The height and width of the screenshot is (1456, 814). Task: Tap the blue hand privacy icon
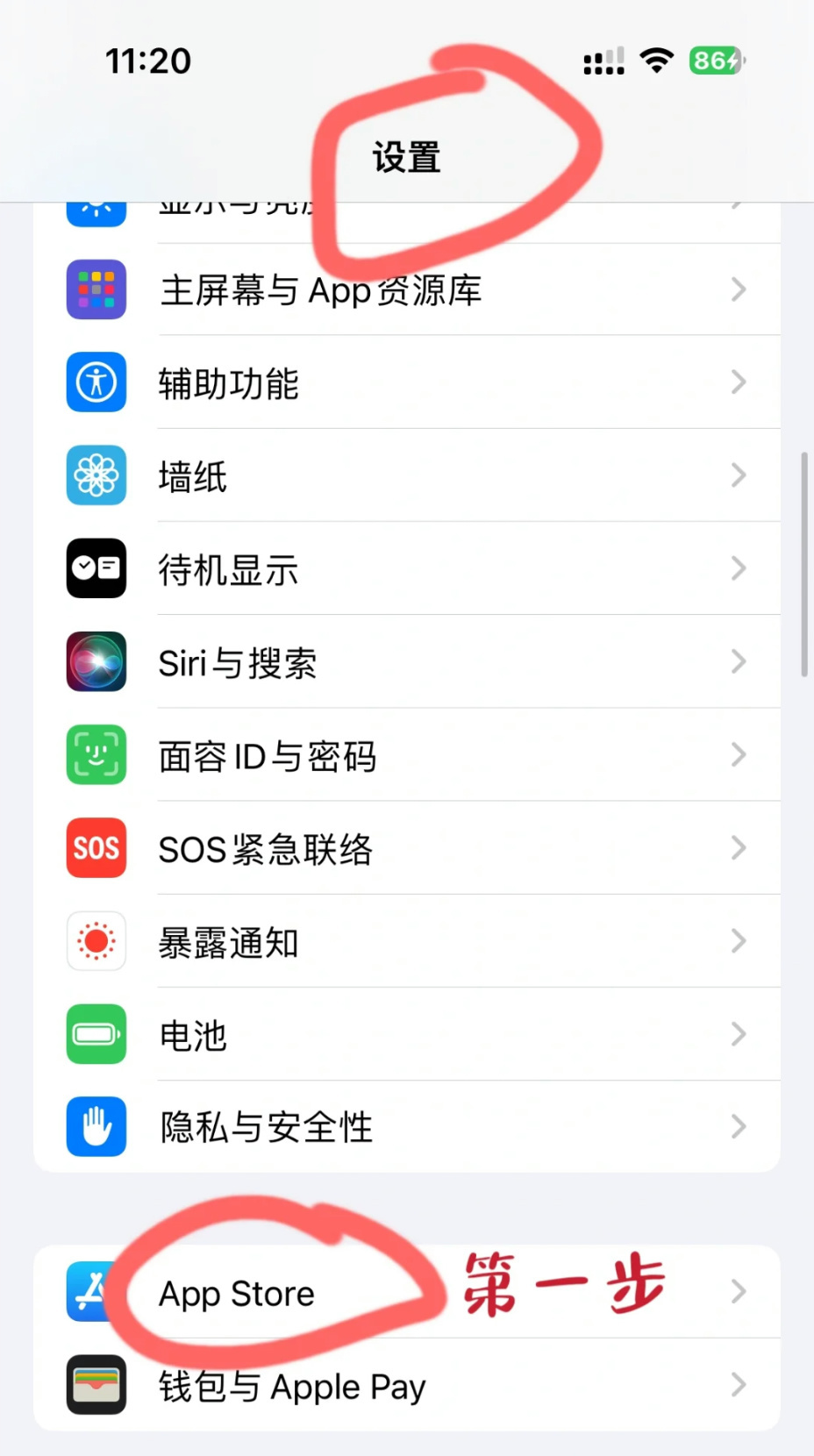coord(96,1127)
